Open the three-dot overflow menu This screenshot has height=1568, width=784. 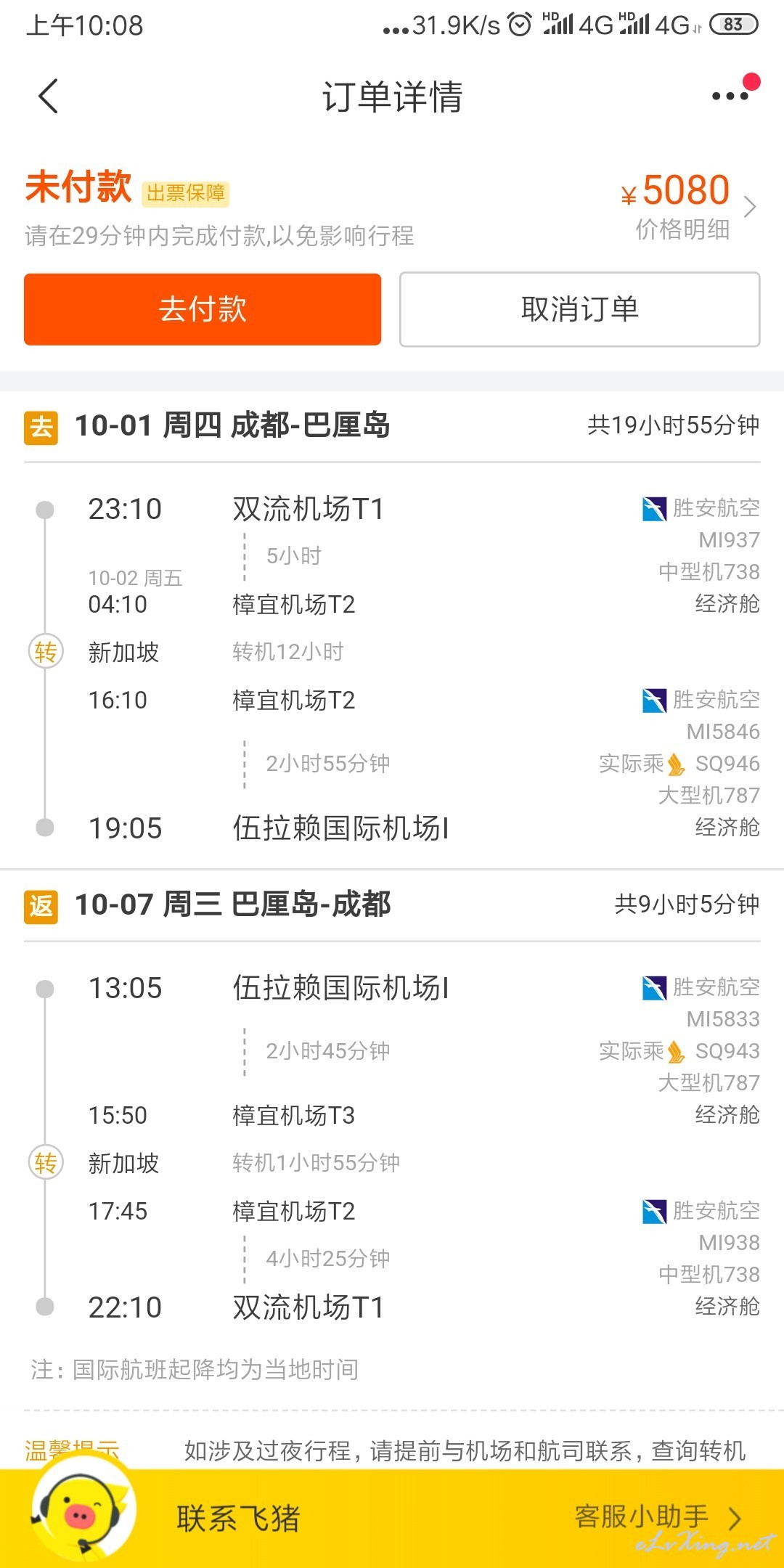[730, 96]
